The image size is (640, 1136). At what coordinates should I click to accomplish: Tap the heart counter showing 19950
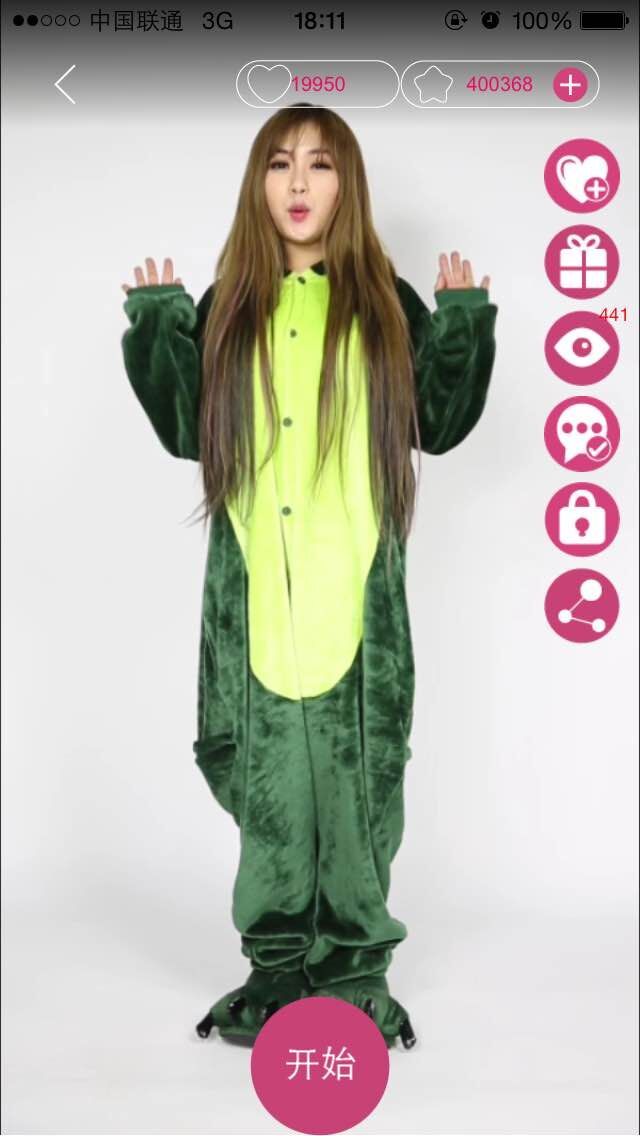(316, 84)
